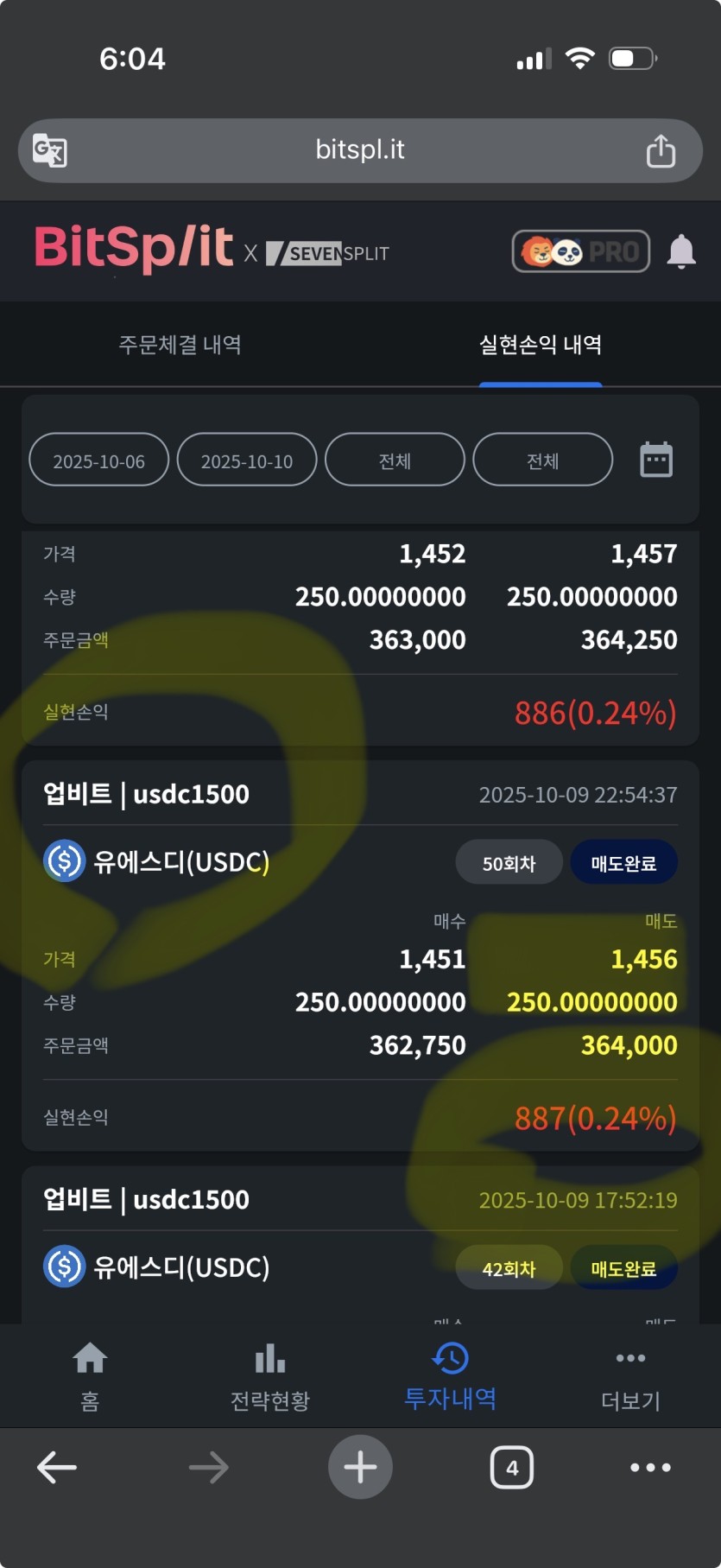Tap the Google Translate icon in address bar

pos(49,149)
